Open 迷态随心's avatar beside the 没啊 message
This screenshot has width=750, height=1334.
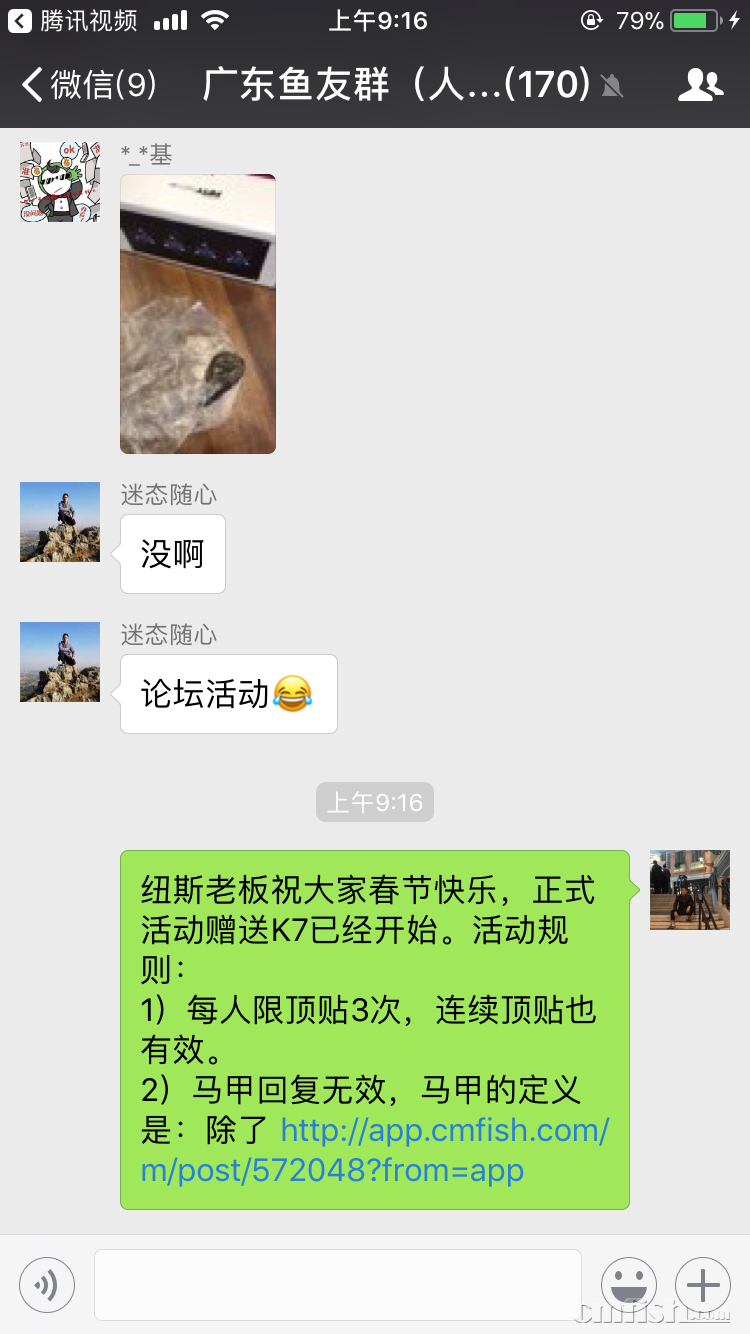click(60, 522)
